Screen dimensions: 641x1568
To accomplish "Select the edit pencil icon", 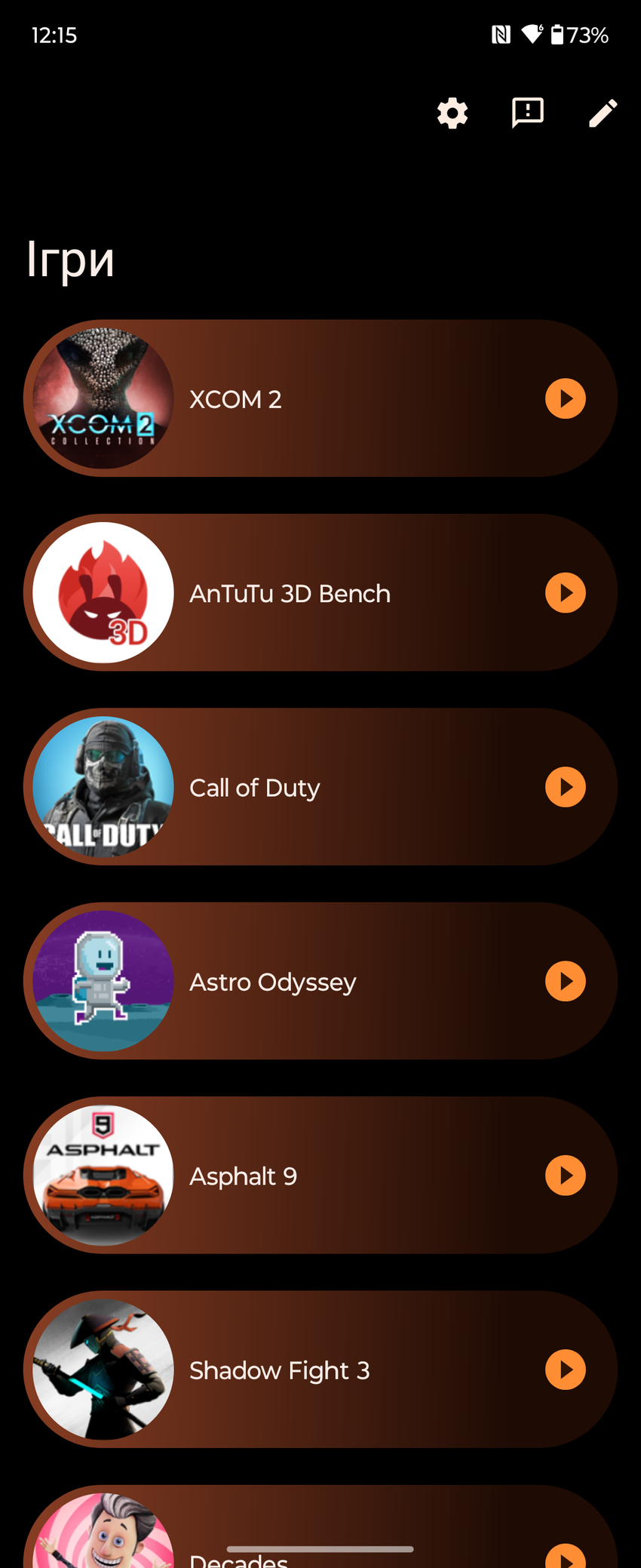I will tap(603, 113).
